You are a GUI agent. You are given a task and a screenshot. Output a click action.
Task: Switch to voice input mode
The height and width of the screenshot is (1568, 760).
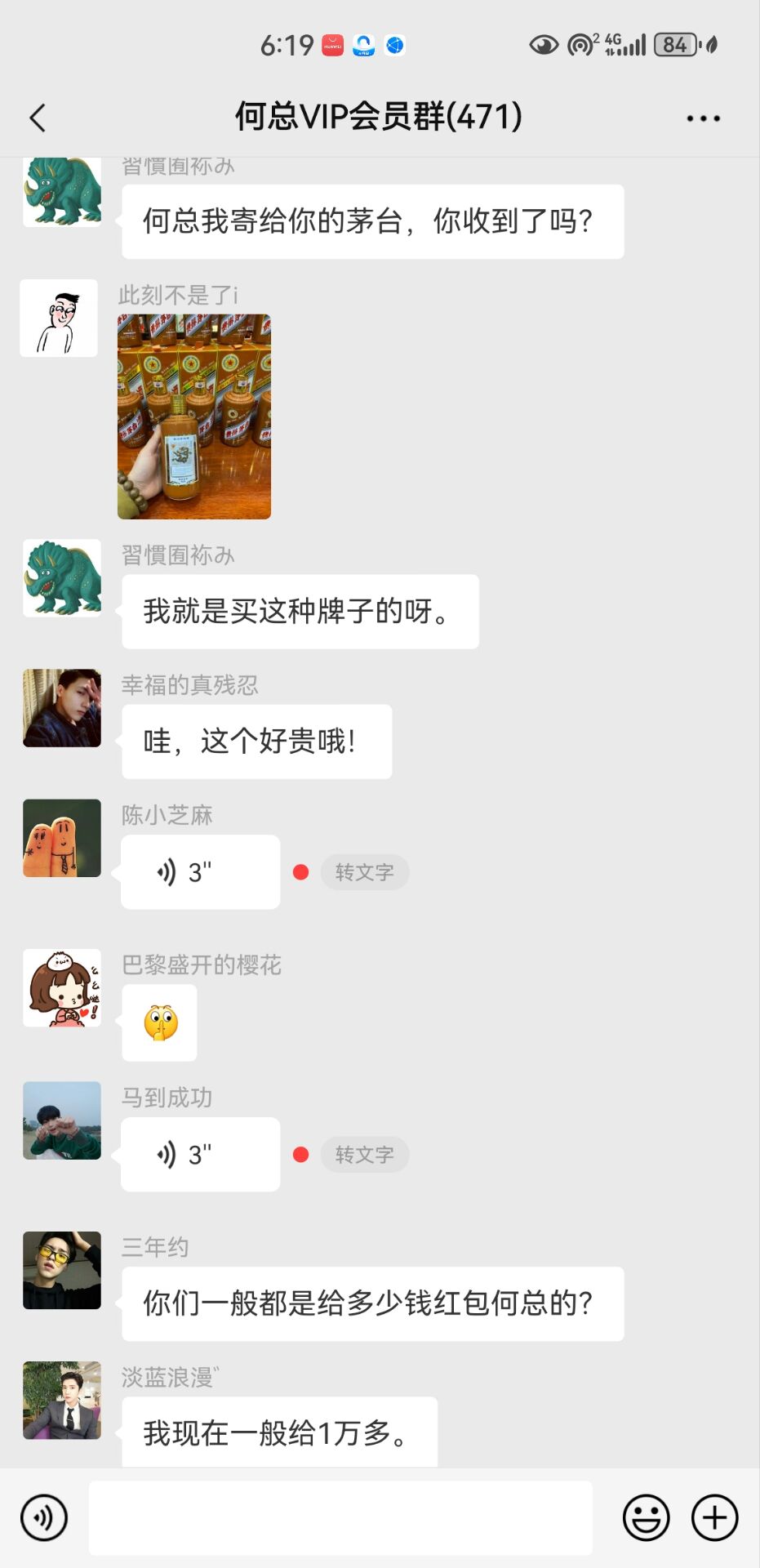44,1517
